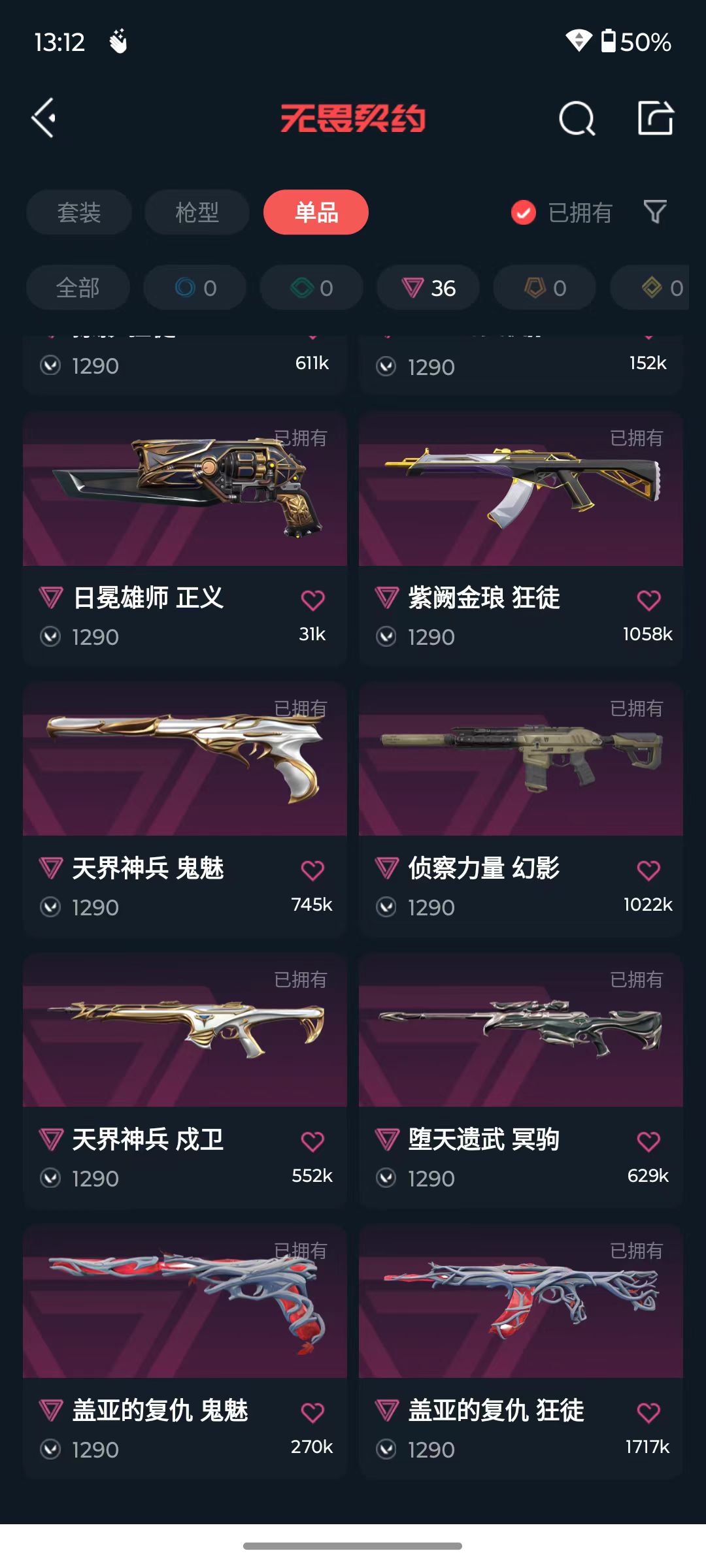Open the search icon in the header
The image size is (706, 1568).
coord(577,118)
